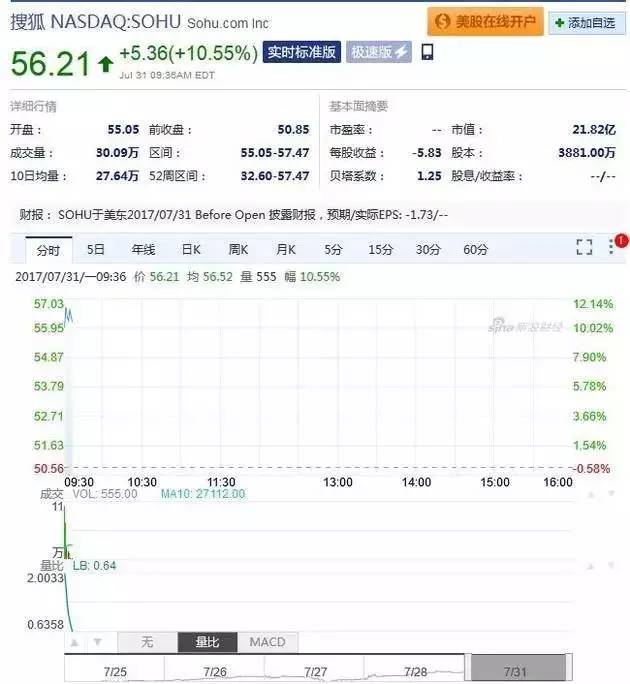The width and height of the screenshot is (630, 684).
Task: Switch to the 30分 interval tab
Action: click(428, 249)
